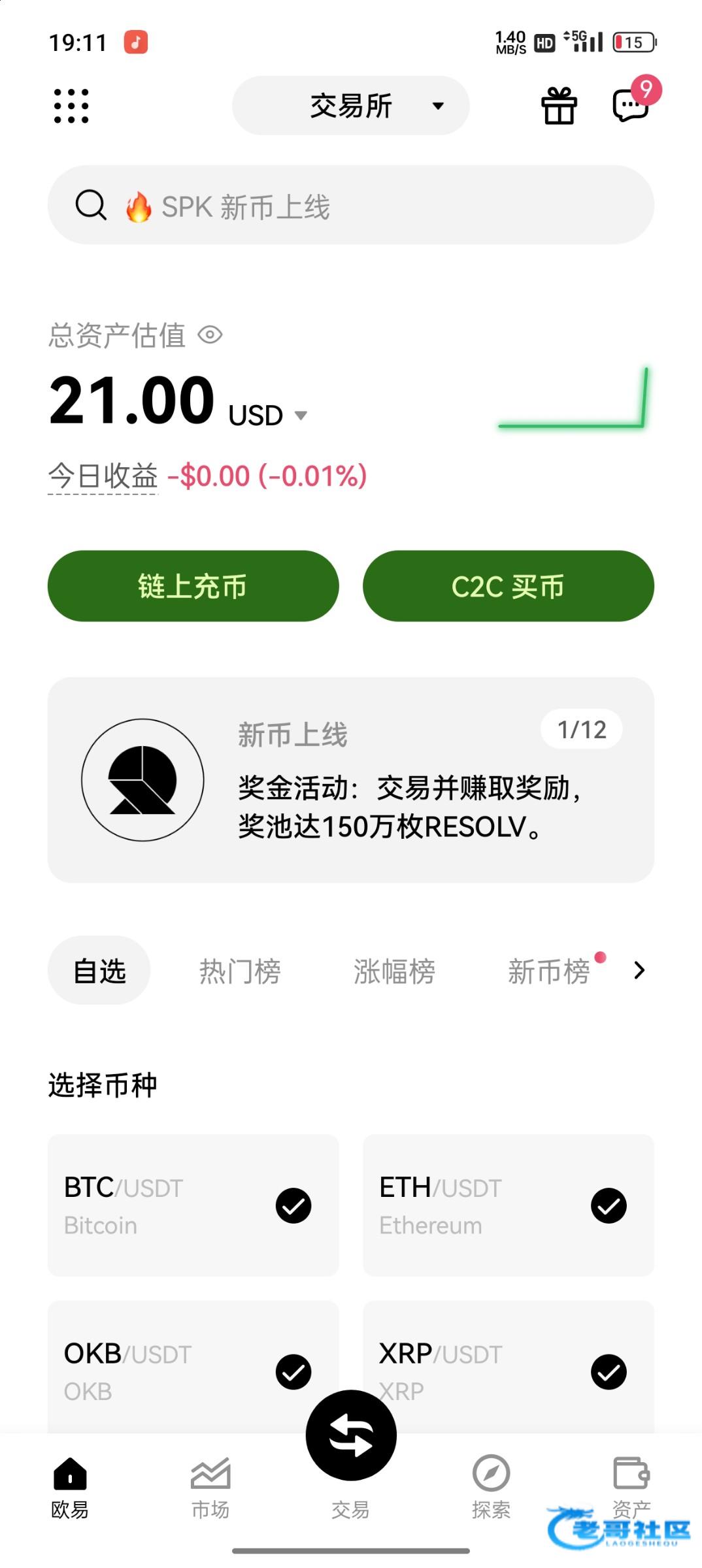Uncheck the ETH/USDT pair
Viewport: 702px width, 1568px height.
609,1205
